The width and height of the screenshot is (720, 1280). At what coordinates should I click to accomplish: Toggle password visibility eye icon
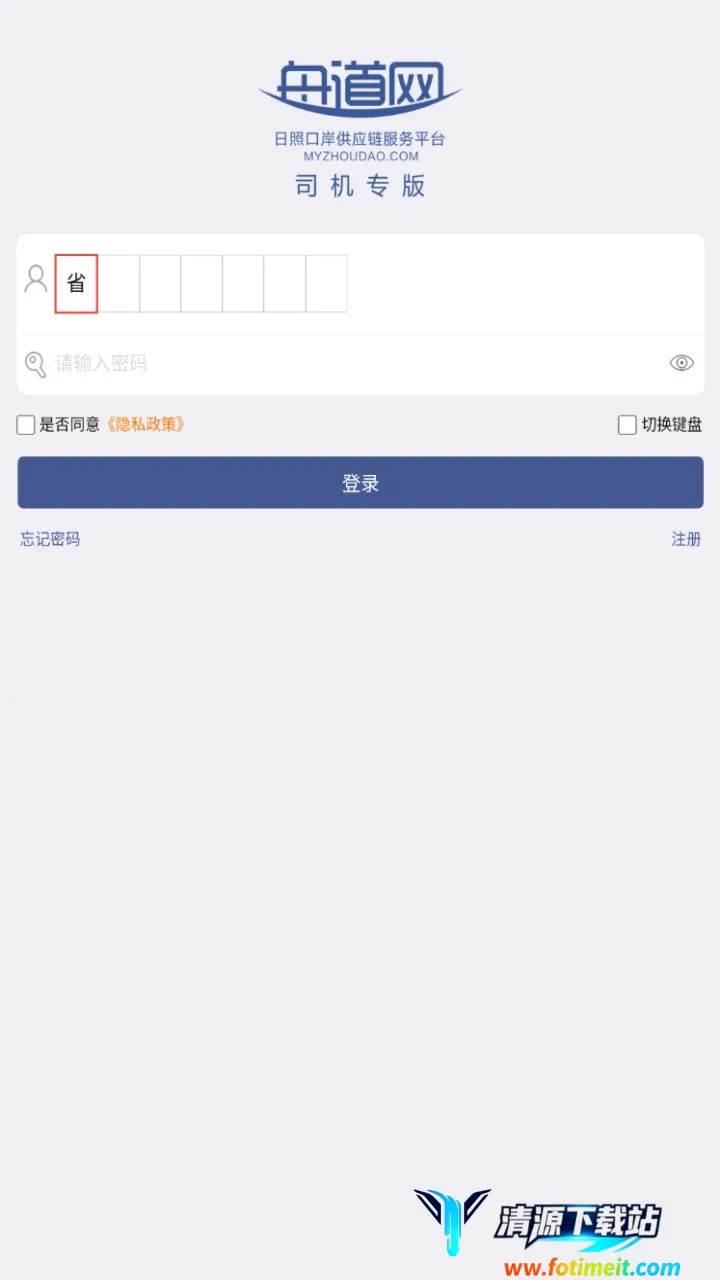coord(681,363)
